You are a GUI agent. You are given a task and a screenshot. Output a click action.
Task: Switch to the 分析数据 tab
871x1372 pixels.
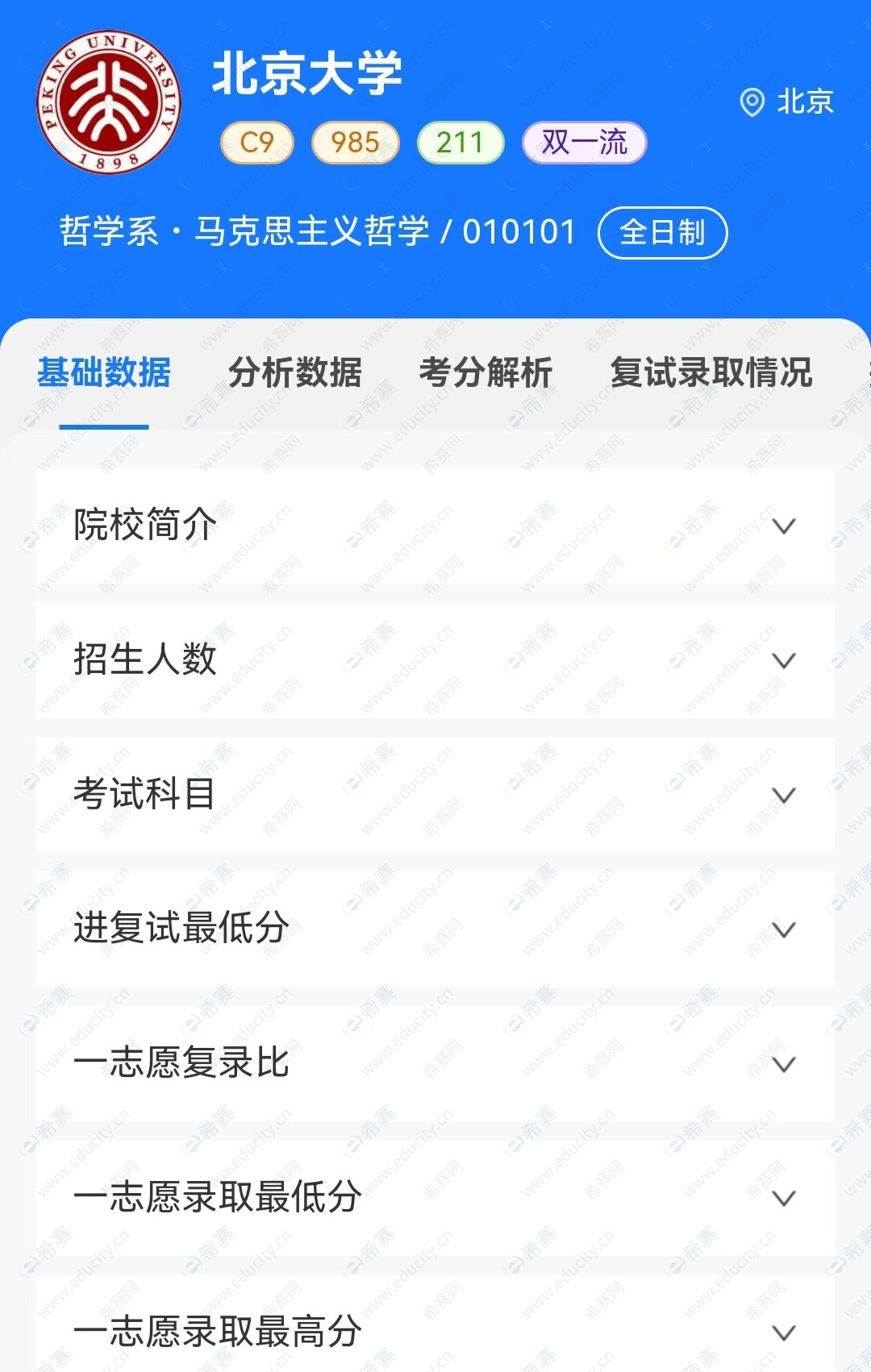294,372
